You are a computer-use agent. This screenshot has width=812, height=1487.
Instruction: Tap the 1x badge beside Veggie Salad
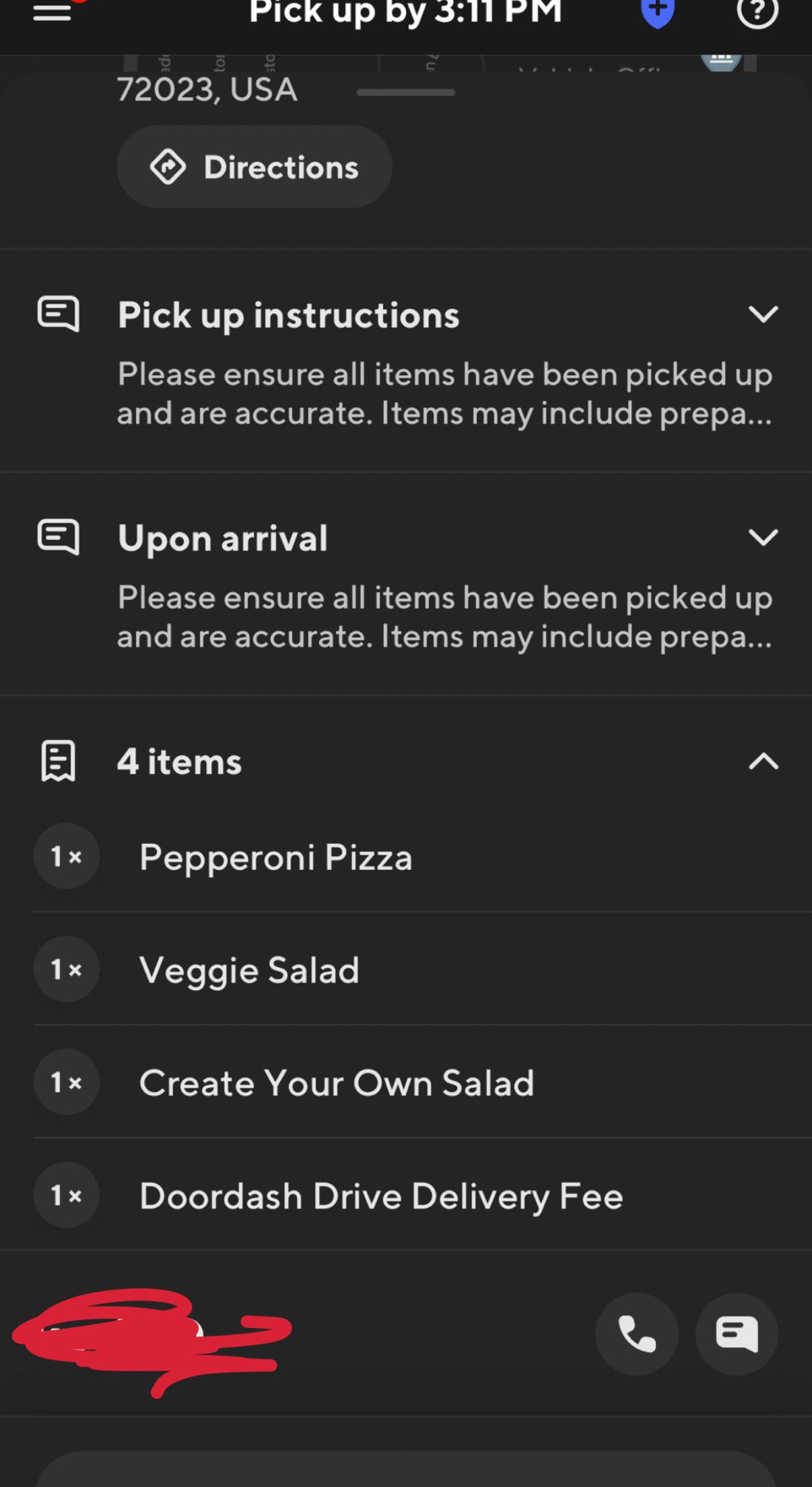(x=67, y=969)
